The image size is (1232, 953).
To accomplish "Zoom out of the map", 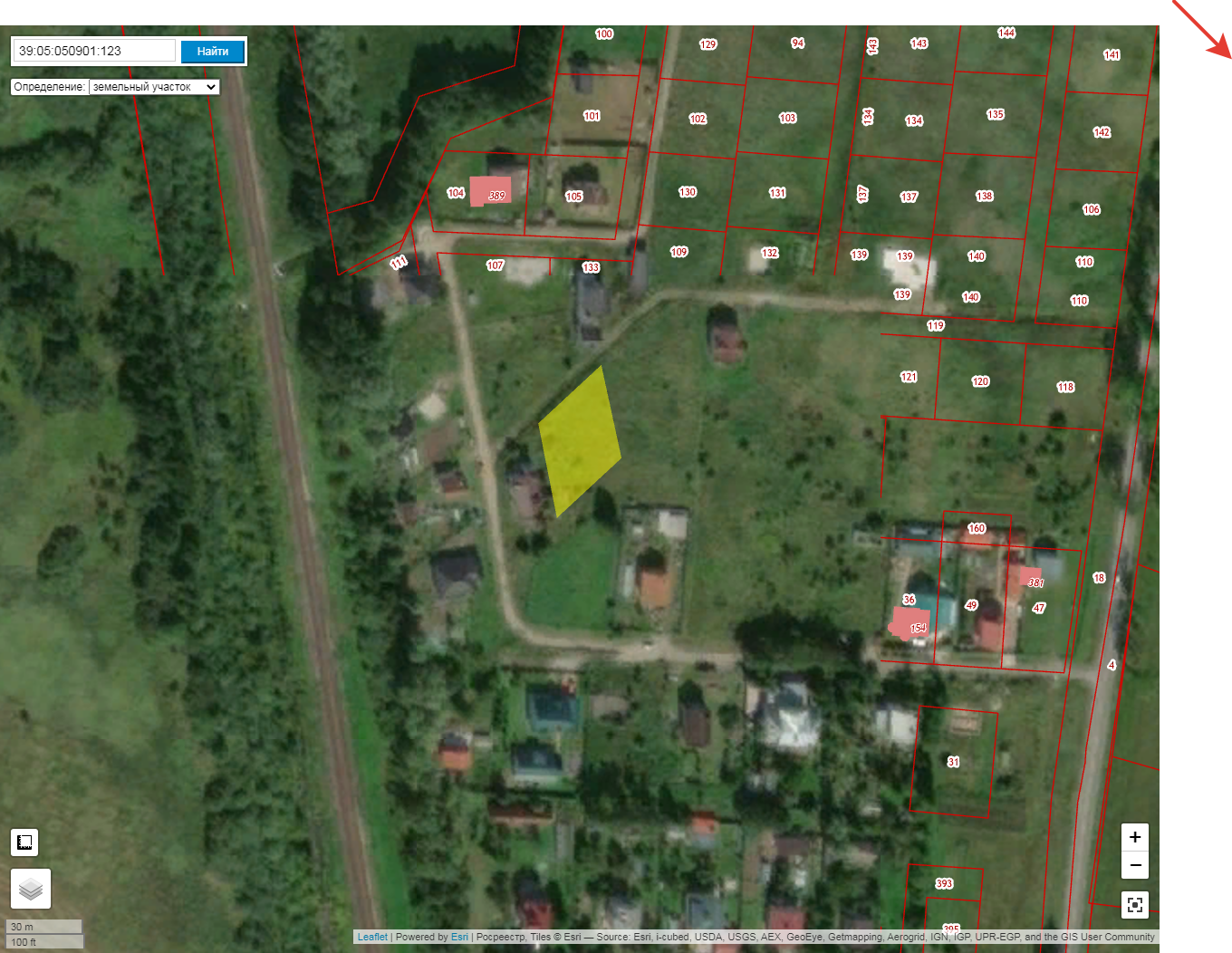I will [x=1135, y=865].
